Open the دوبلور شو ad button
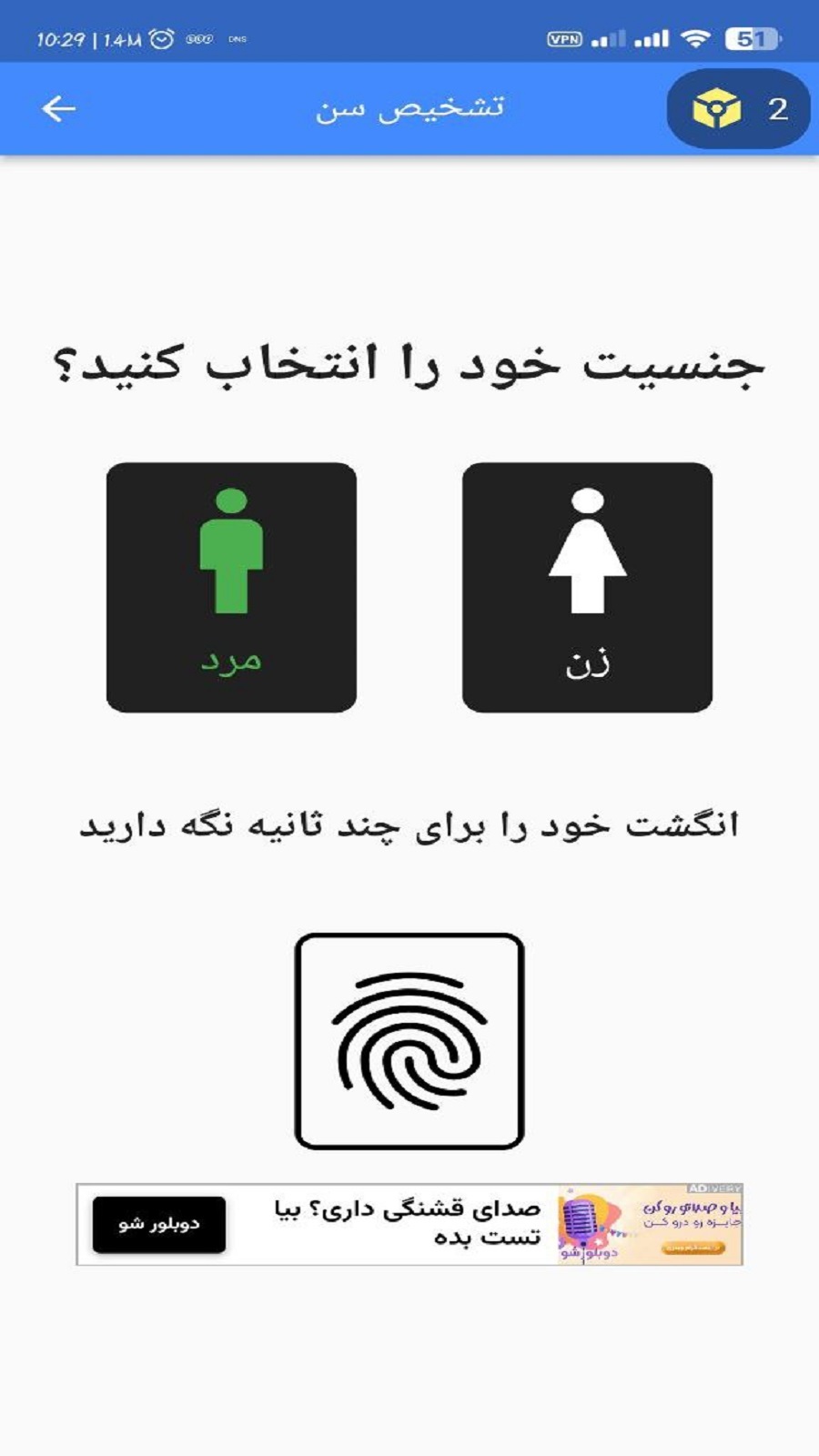 tap(159, 1224)
